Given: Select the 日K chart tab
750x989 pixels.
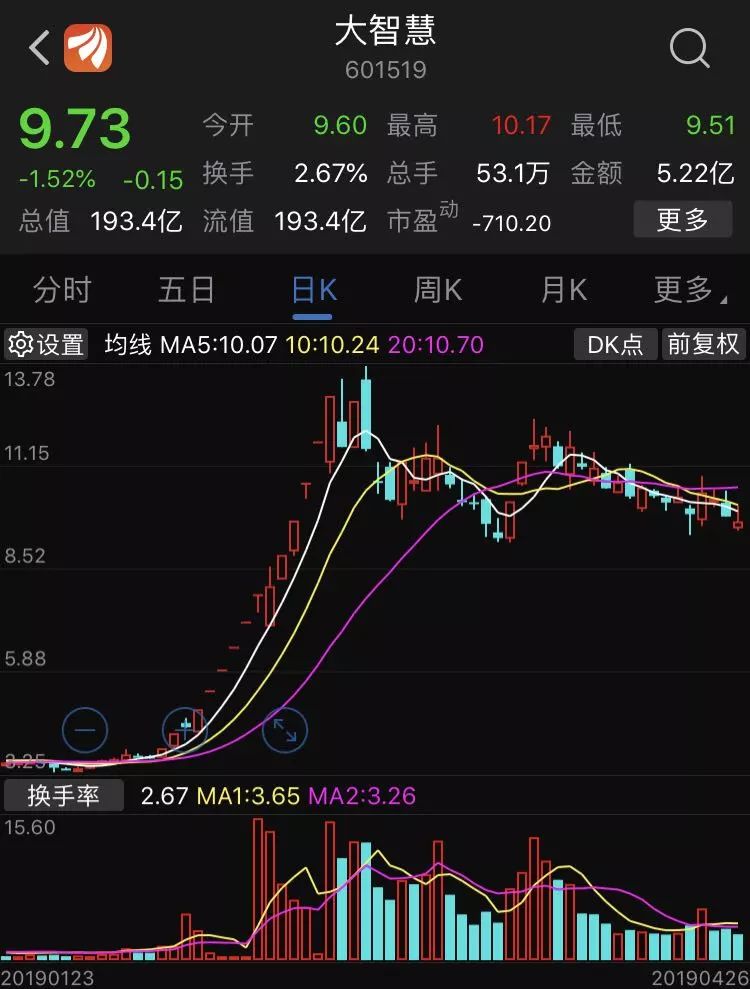Looking at the screenshot, I should pos(313,290).
